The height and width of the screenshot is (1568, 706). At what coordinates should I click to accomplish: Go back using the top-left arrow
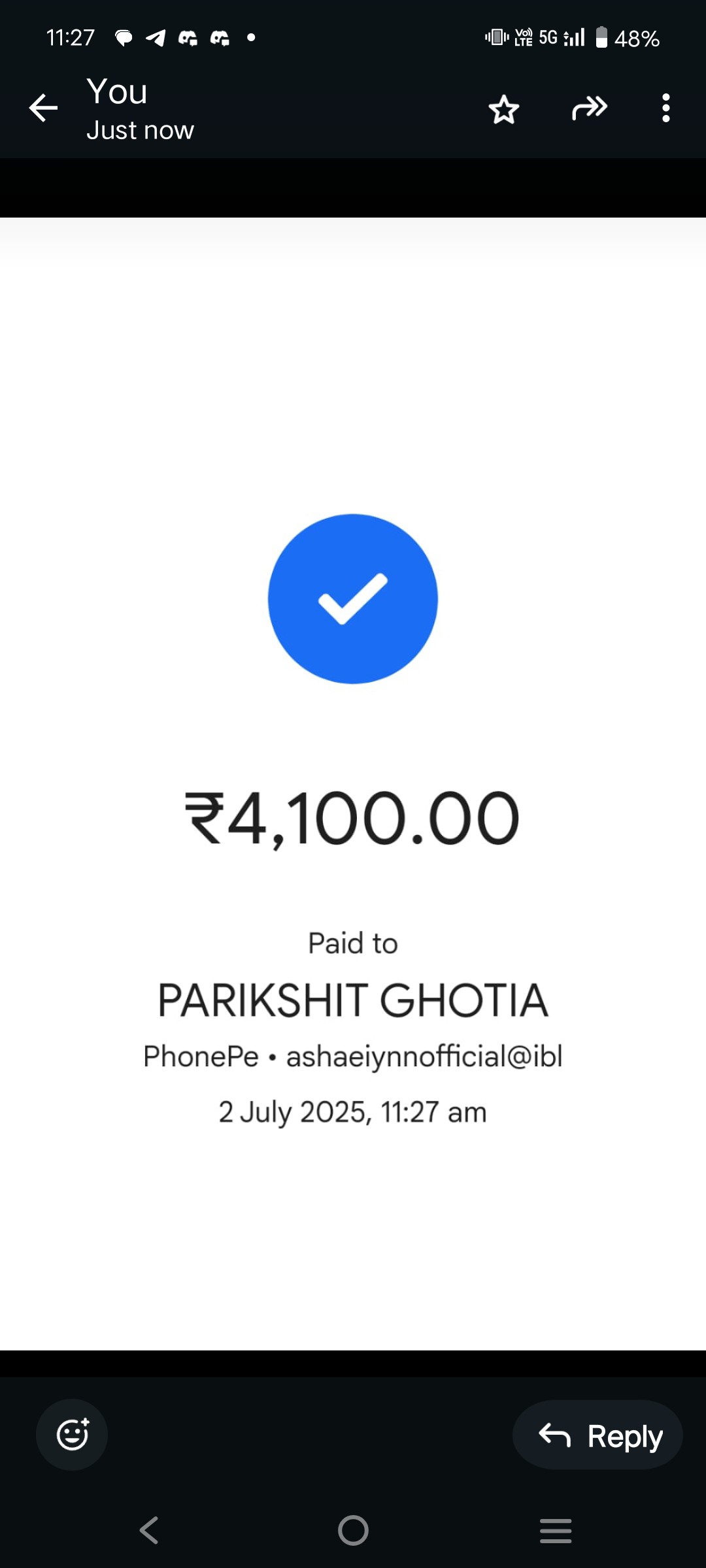pos(43,108)
